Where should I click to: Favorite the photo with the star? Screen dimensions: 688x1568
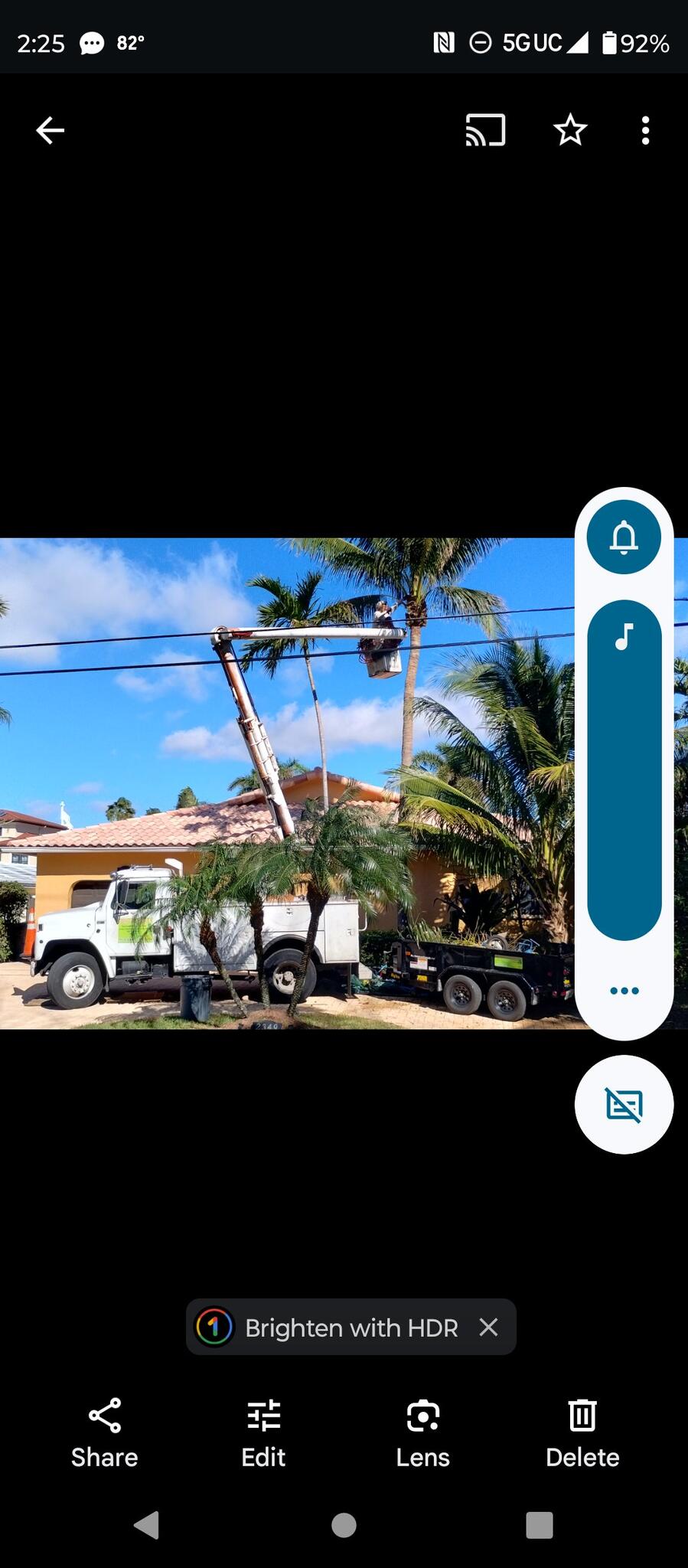click(x=569, y=130)
